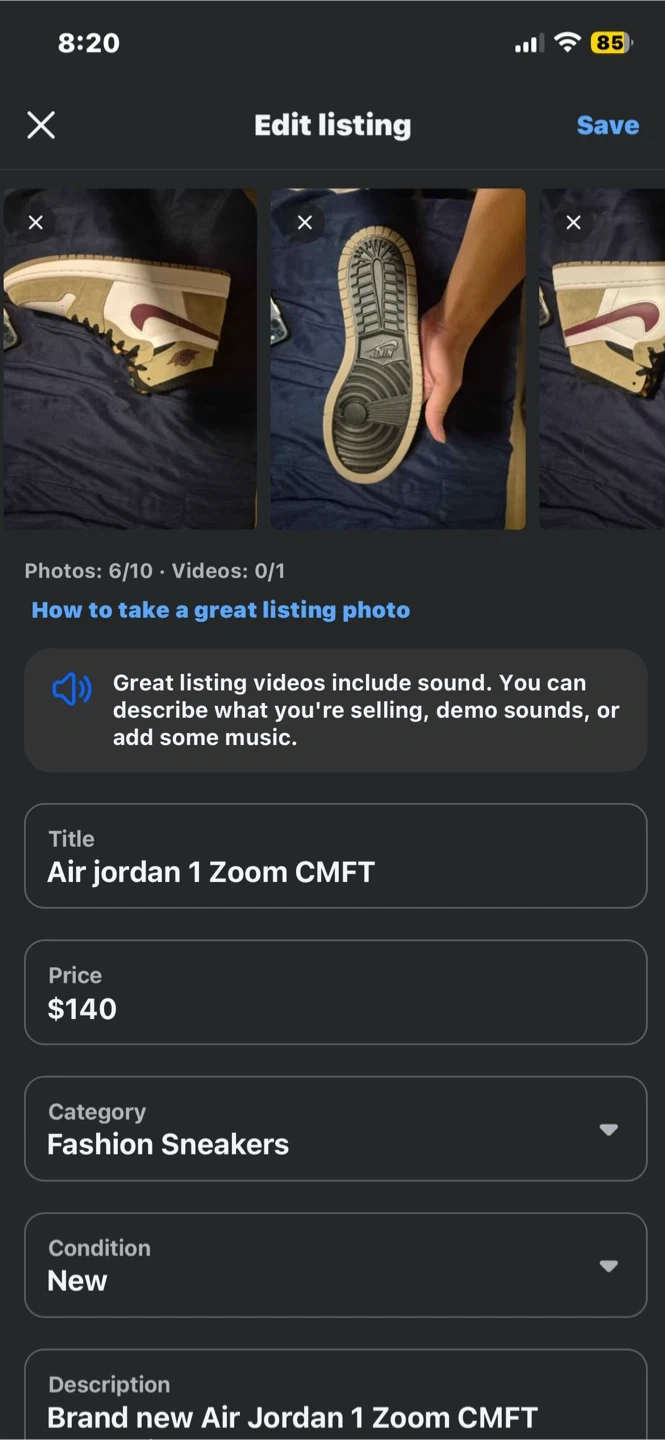665x1440 pixels.
Task: Save the listing changes
Action: click(x=607, y=125)
